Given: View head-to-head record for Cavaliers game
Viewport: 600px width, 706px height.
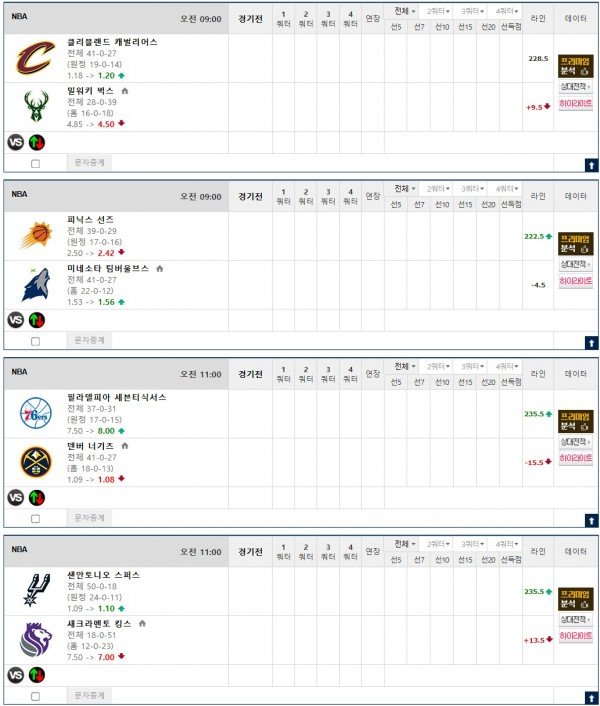Looking at the screenshot, I should [575, 87].
